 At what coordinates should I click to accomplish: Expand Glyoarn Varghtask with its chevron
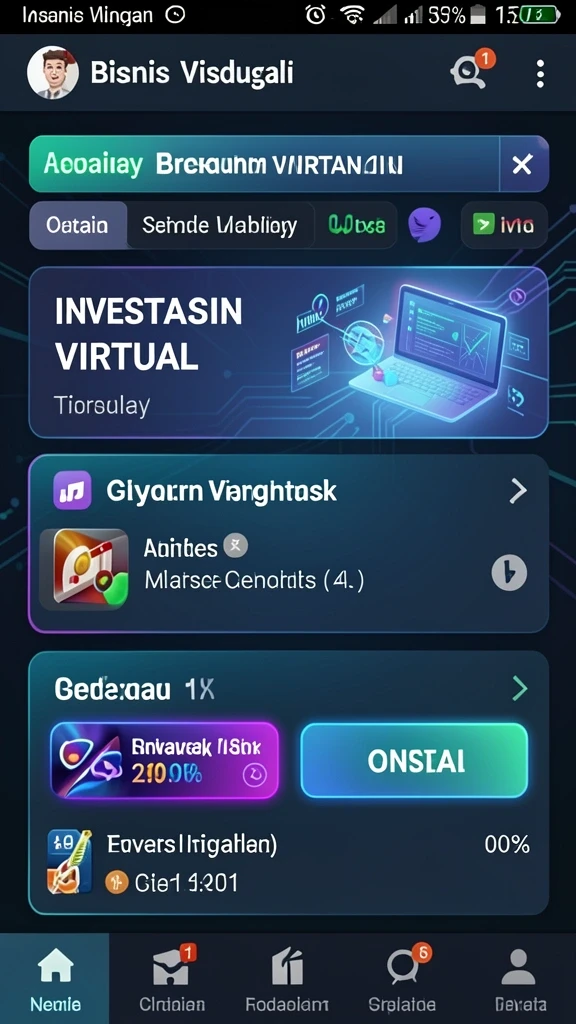point(518,491)
